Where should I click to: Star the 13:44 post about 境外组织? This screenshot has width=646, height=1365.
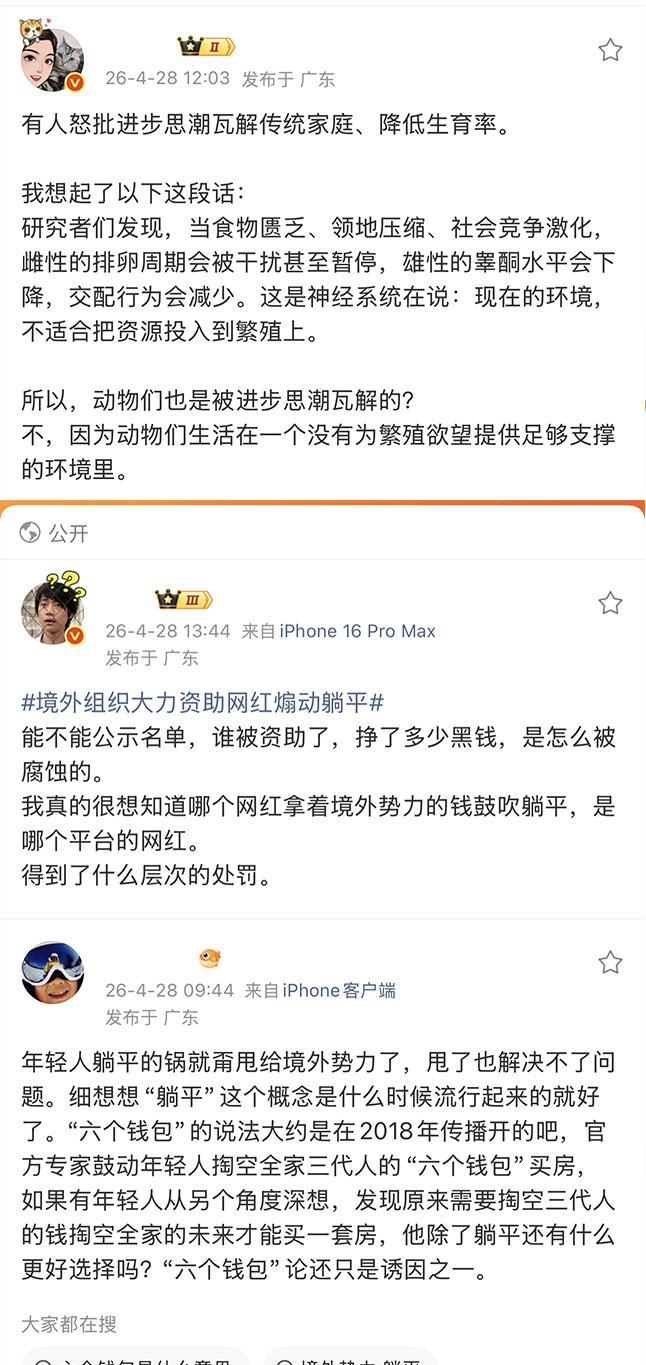(610, 603)
